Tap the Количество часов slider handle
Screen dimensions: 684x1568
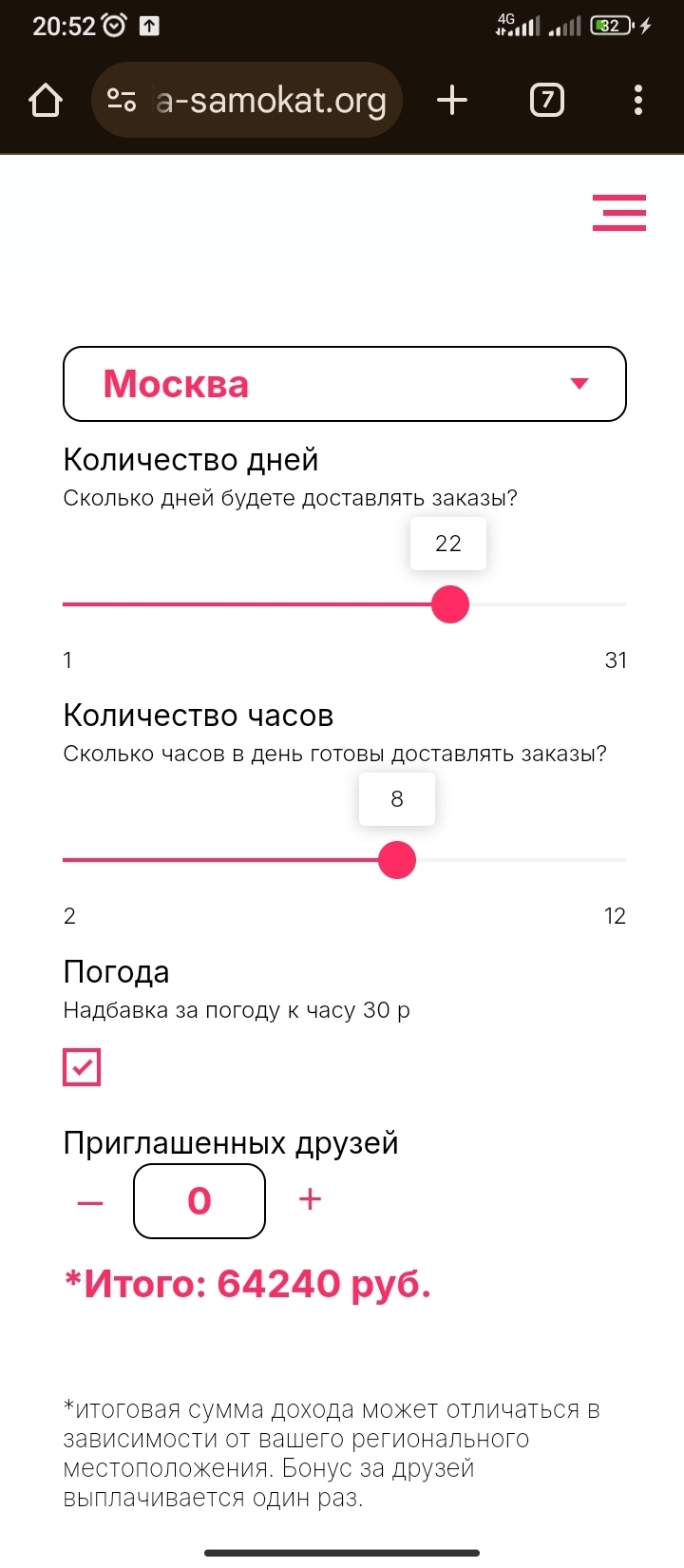397,860
